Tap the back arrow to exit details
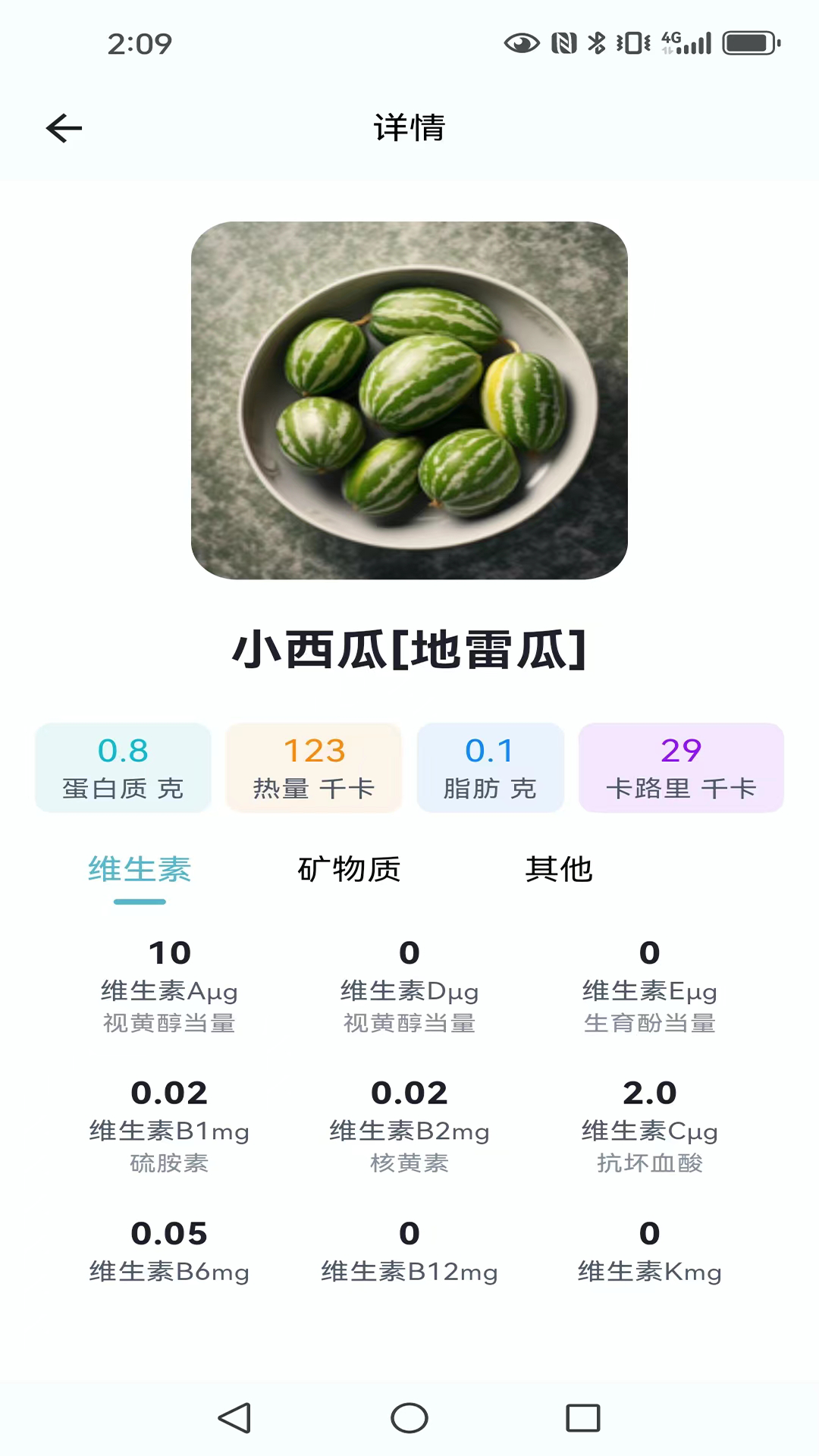Viewport: 819px width, 1456px height. pos(64,127)
